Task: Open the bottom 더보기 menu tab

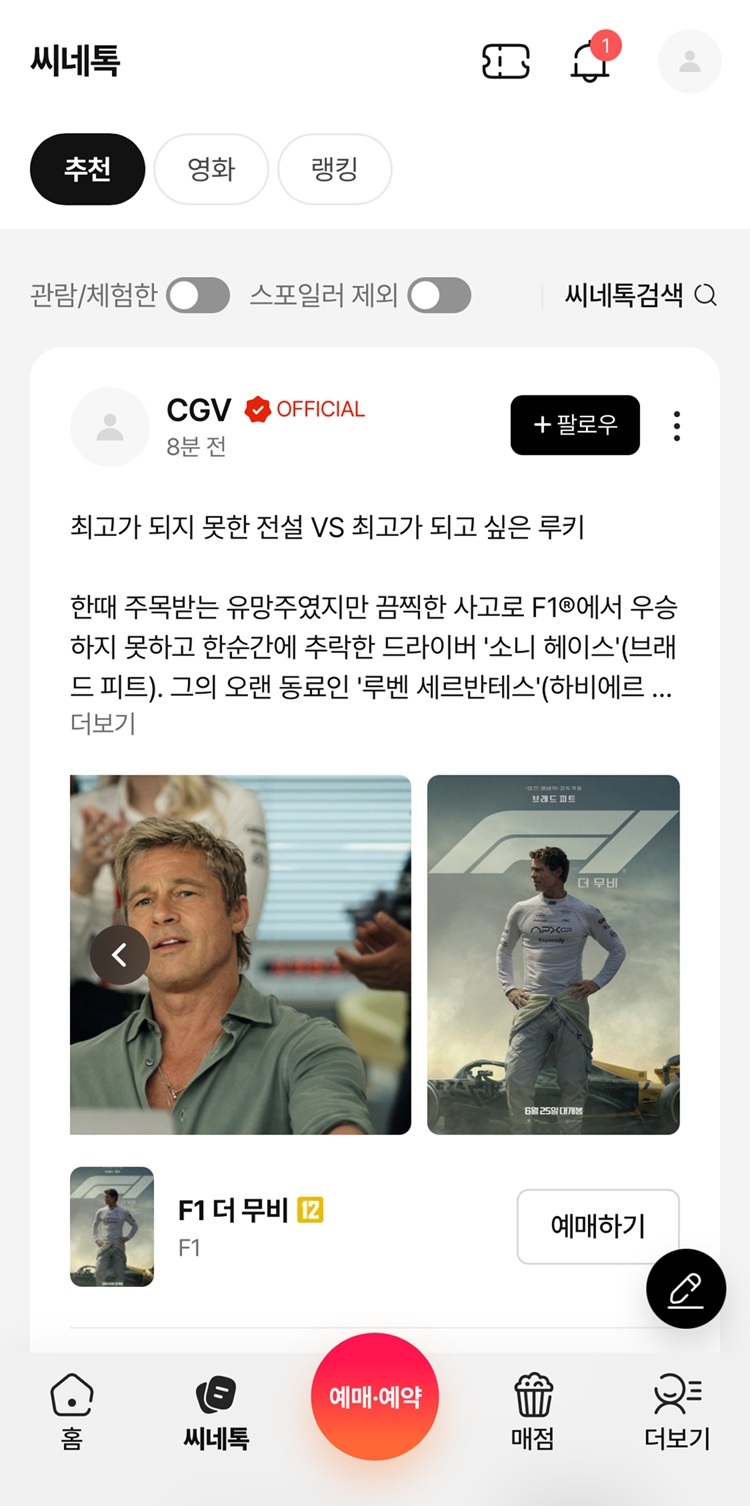Action: point(677,1412)
